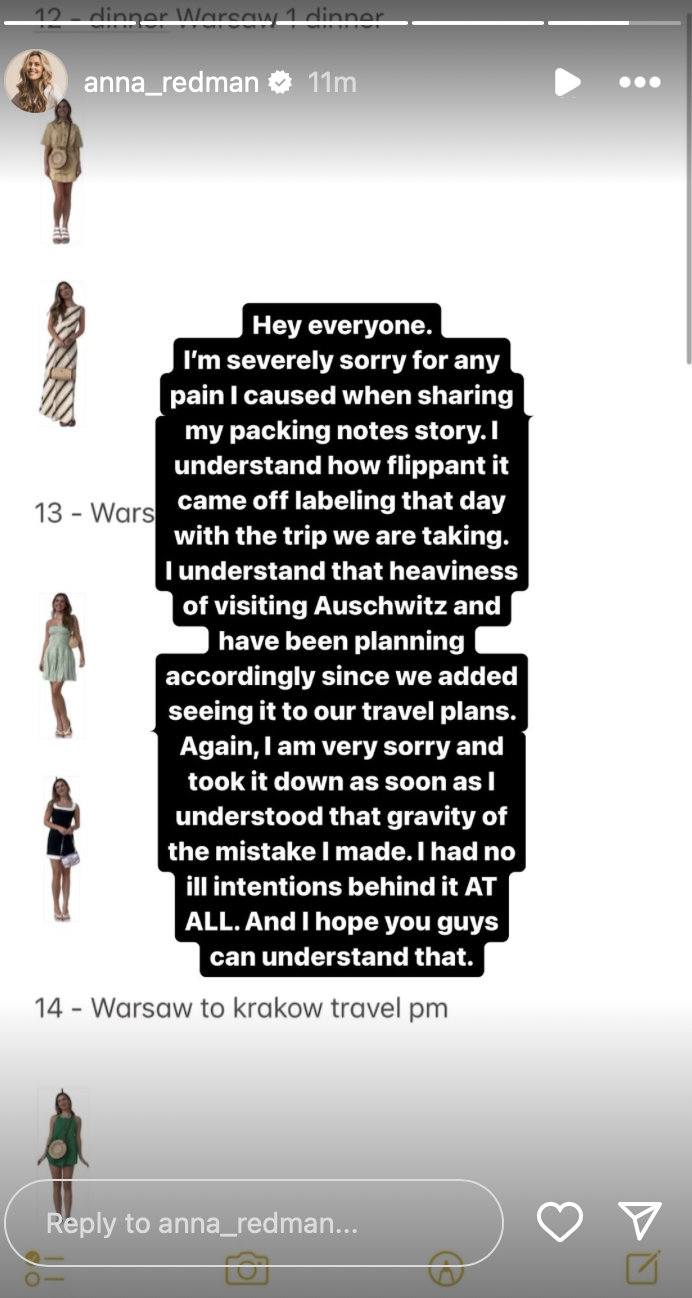692x1298 pixels.
Task: Reply to anna_redman's story
Action: 254,1223
